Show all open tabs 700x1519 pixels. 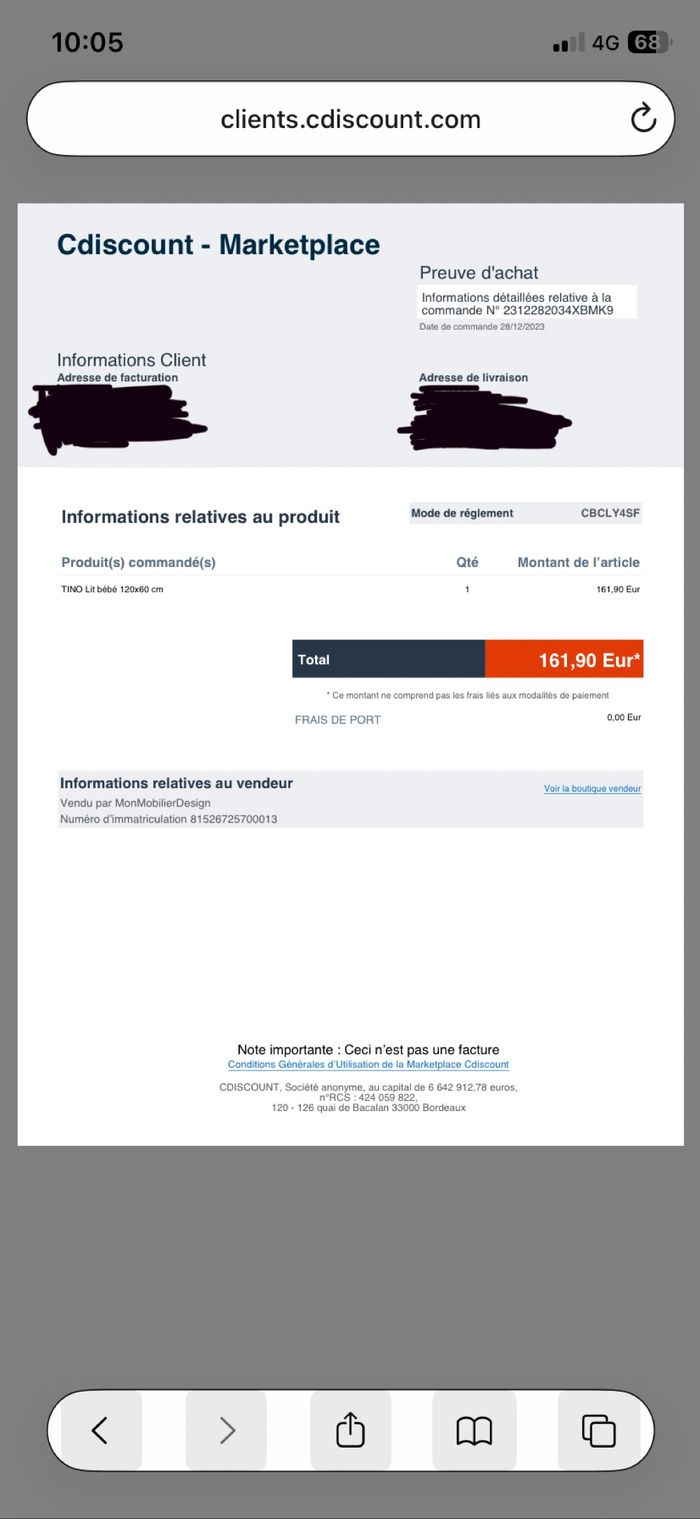pyautogui.click(x=598, y=1431)
